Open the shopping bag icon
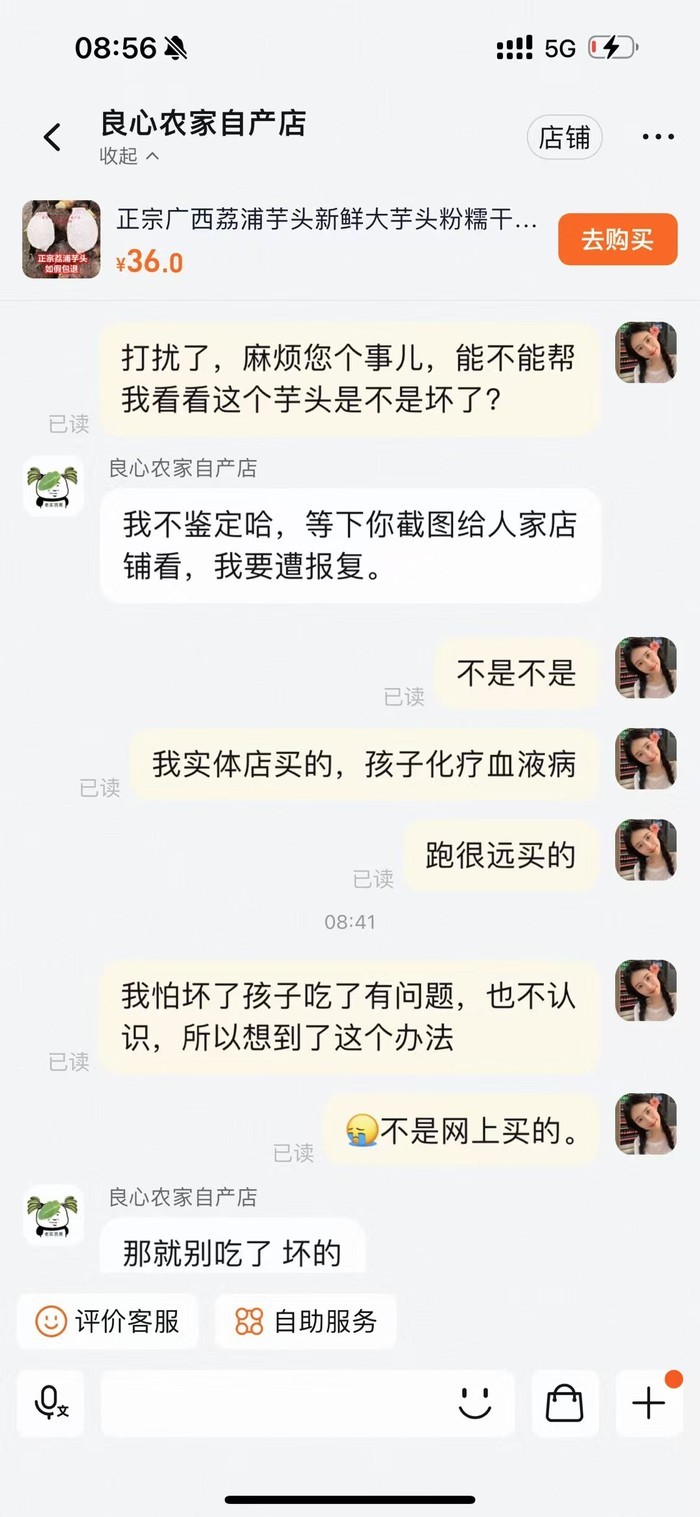 [x=564, y=1403]
